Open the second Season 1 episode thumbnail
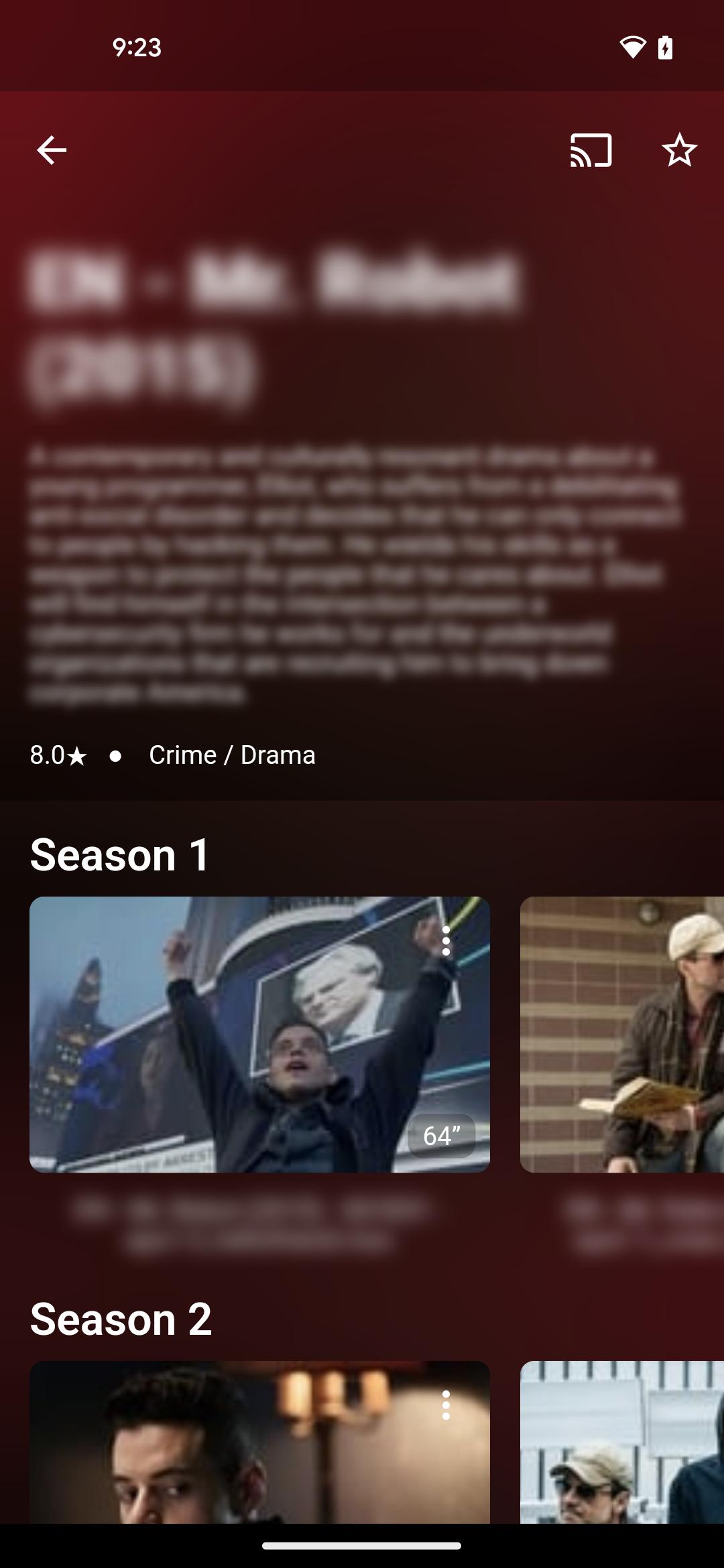The height and width of the screenshot is (1568, 724). tap(622, 1035)
